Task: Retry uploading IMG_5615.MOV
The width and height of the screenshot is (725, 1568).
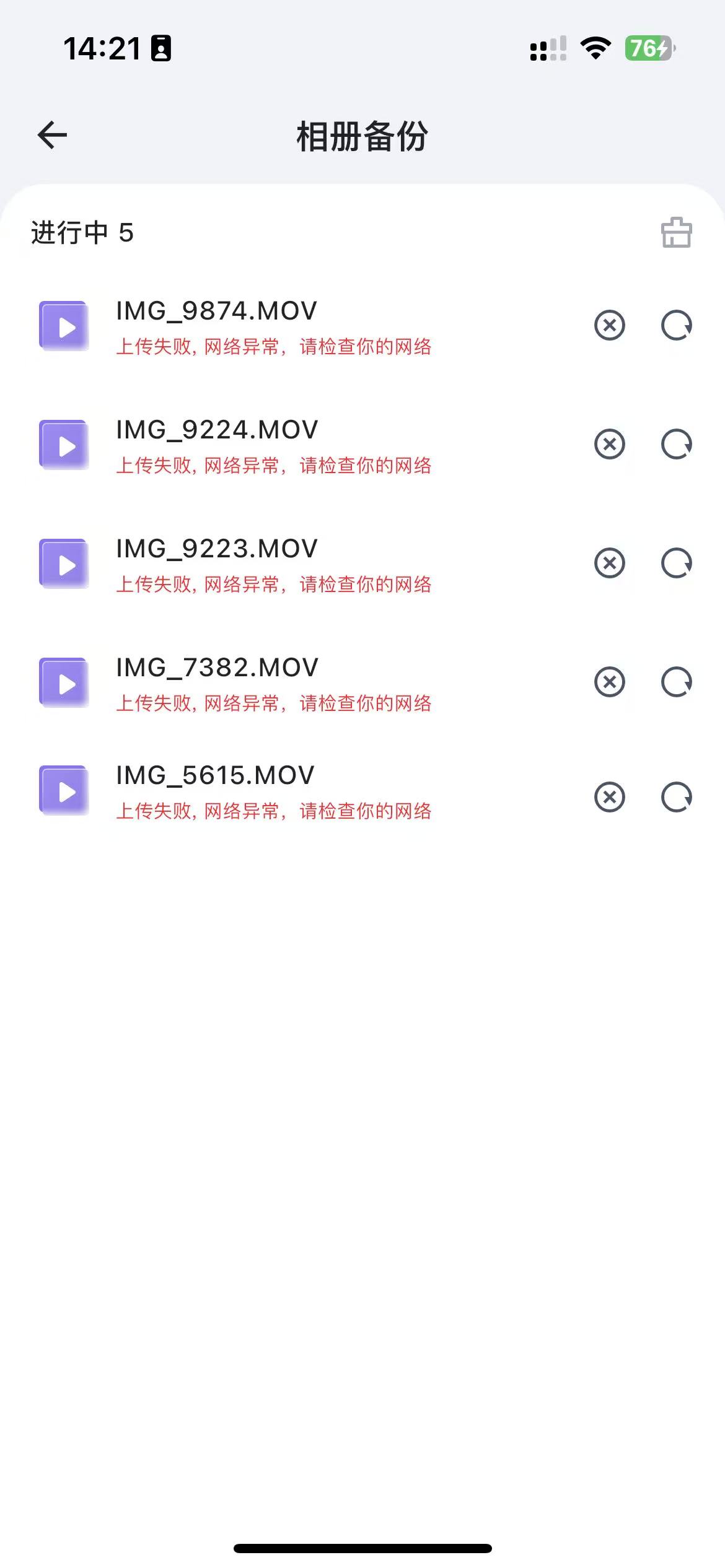Action: [676, 796]
